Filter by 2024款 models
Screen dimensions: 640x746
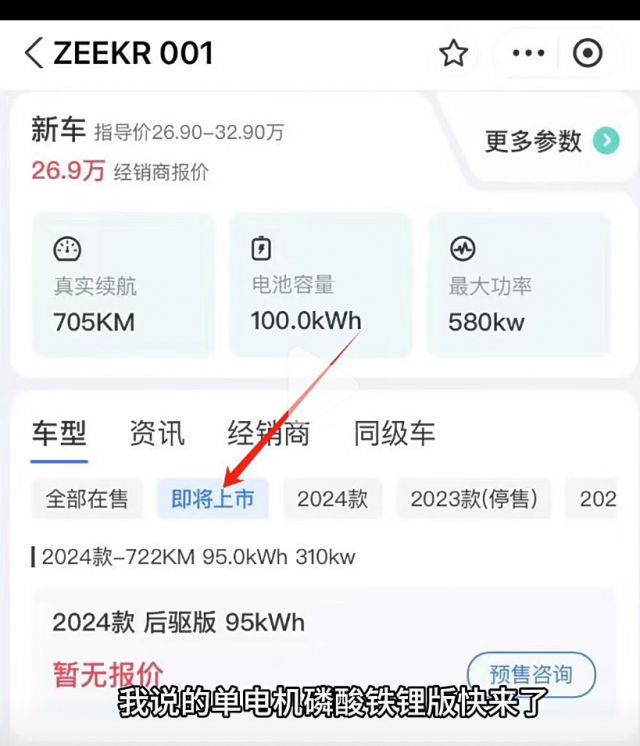[332, 498]
